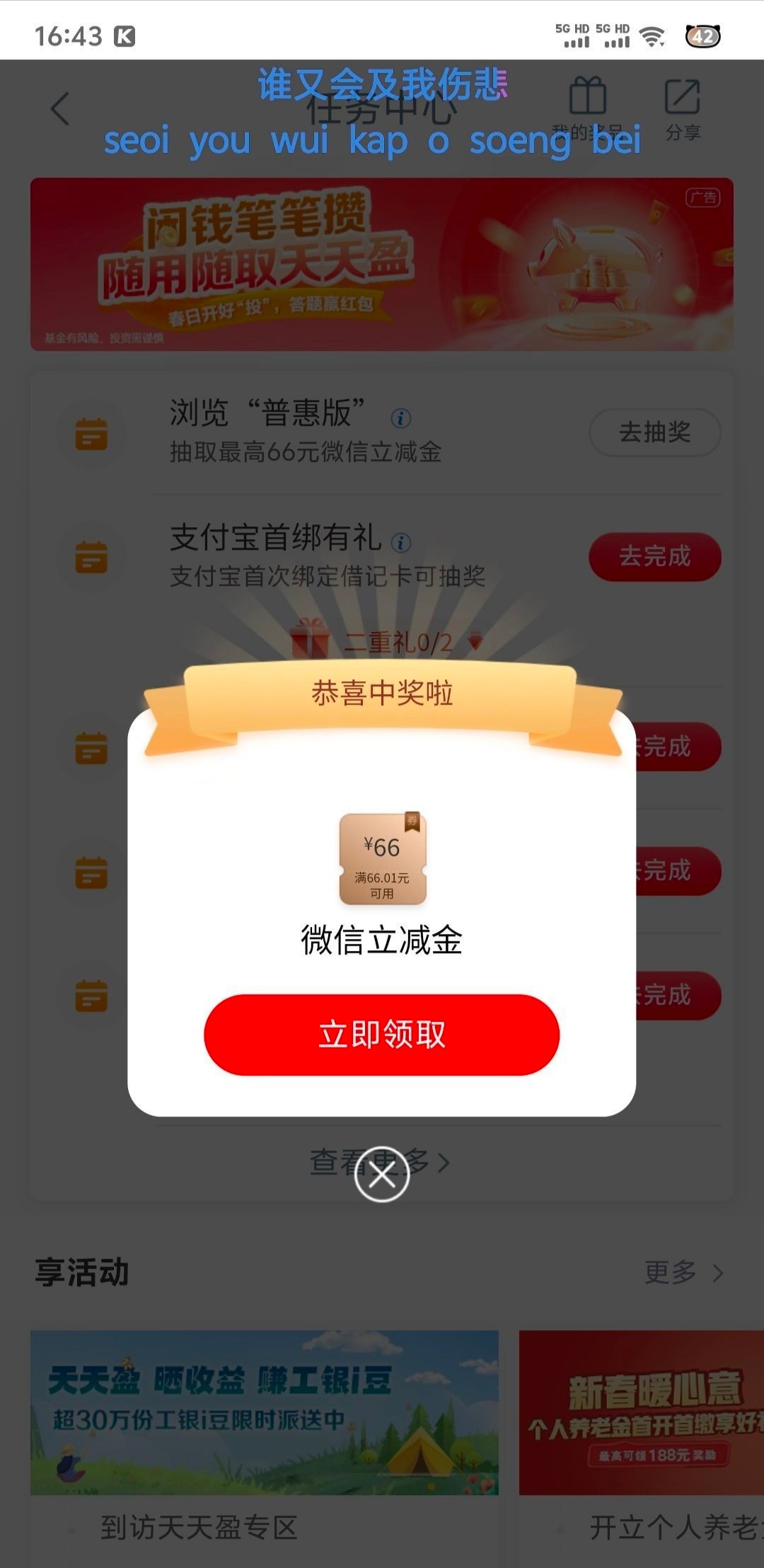View more activities via 更多
Screen dimensions: 764x1568
(x=683, y=1272)
